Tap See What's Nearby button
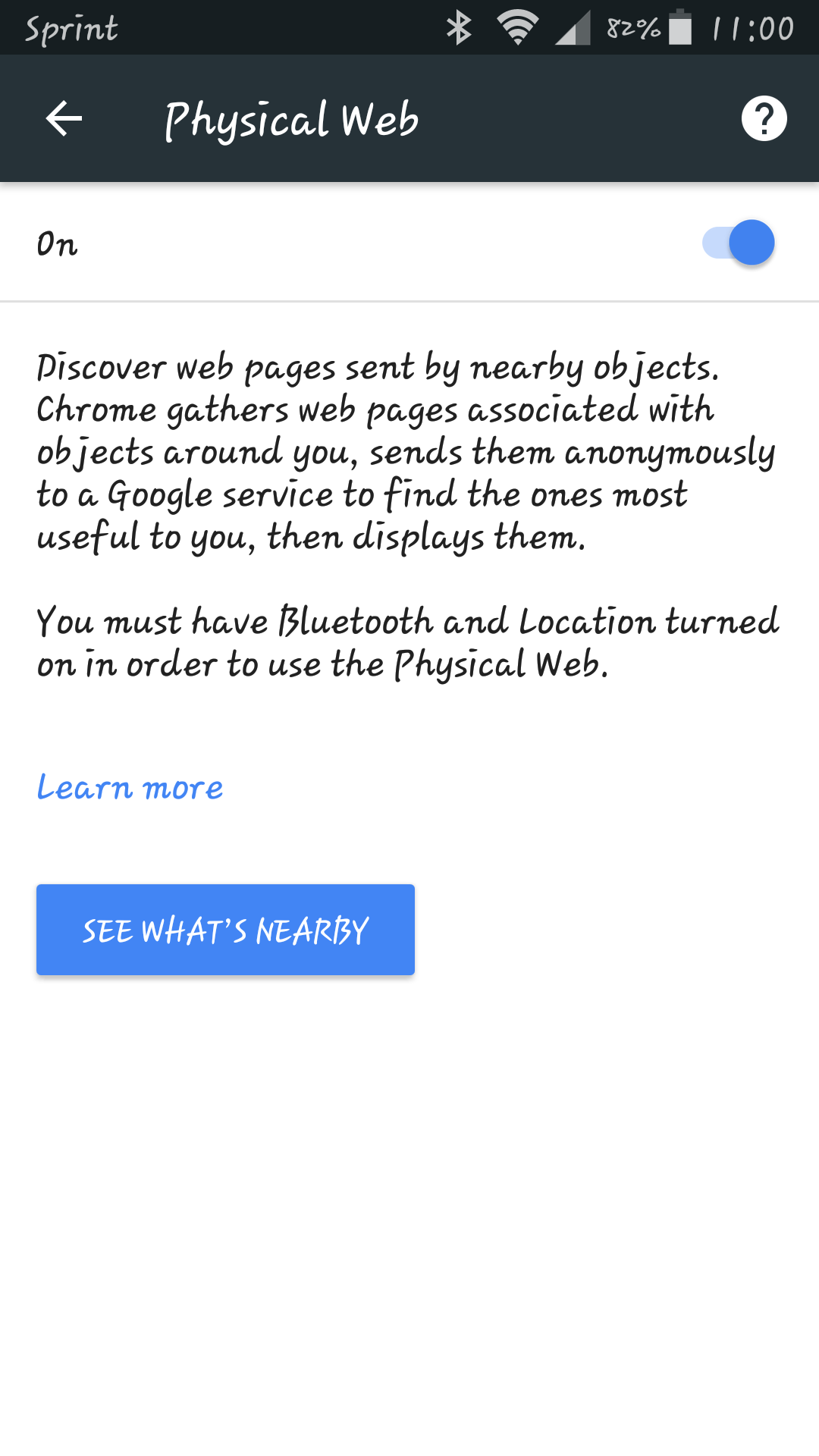Image resolution: width=819 pixels, height=1456 pixels. (225, 930)
